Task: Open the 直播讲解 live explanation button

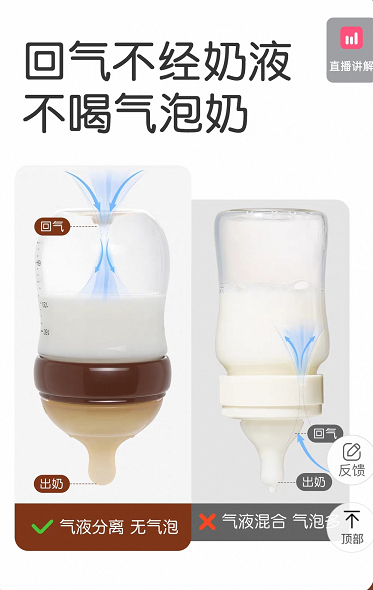Action: [350, 50]
